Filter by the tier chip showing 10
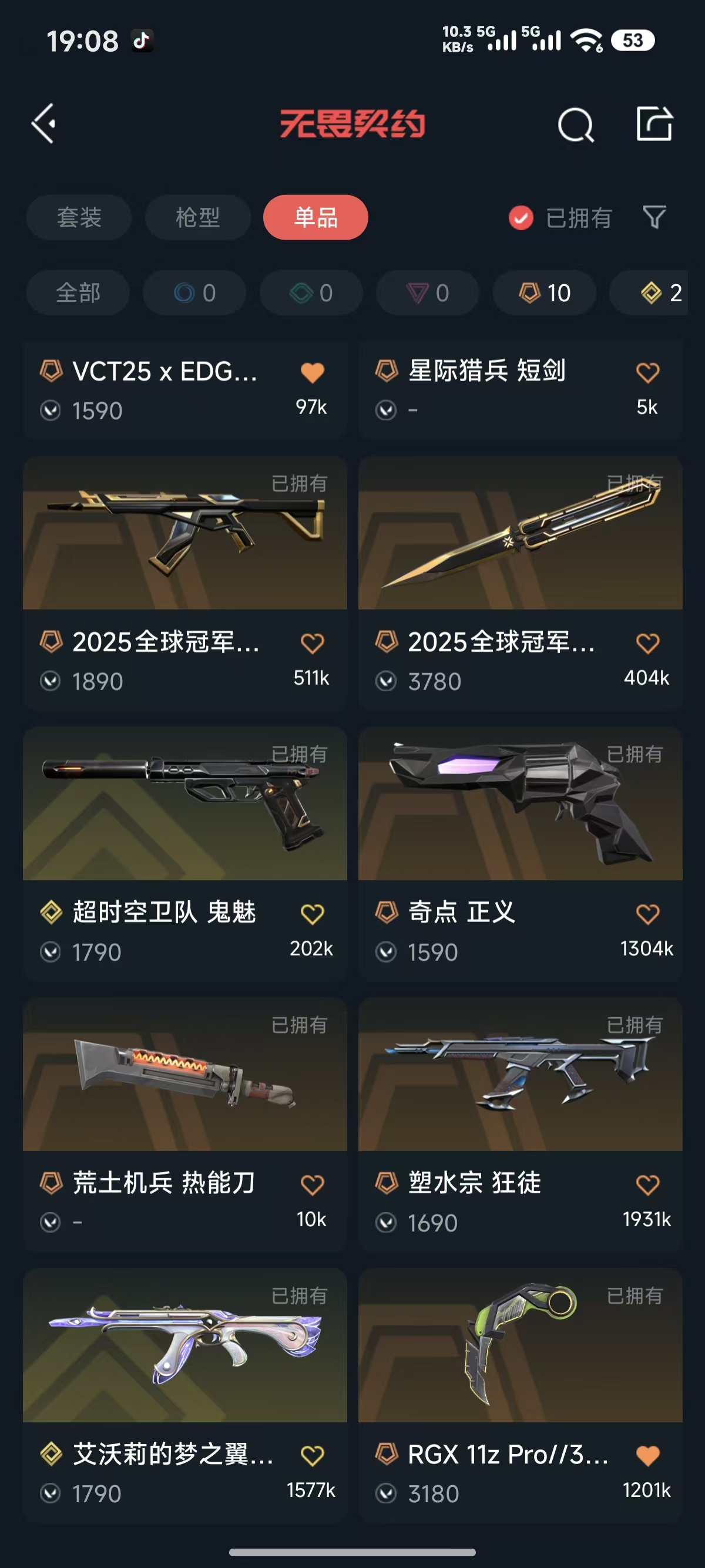705x1568 pixels. coord(544,293)
